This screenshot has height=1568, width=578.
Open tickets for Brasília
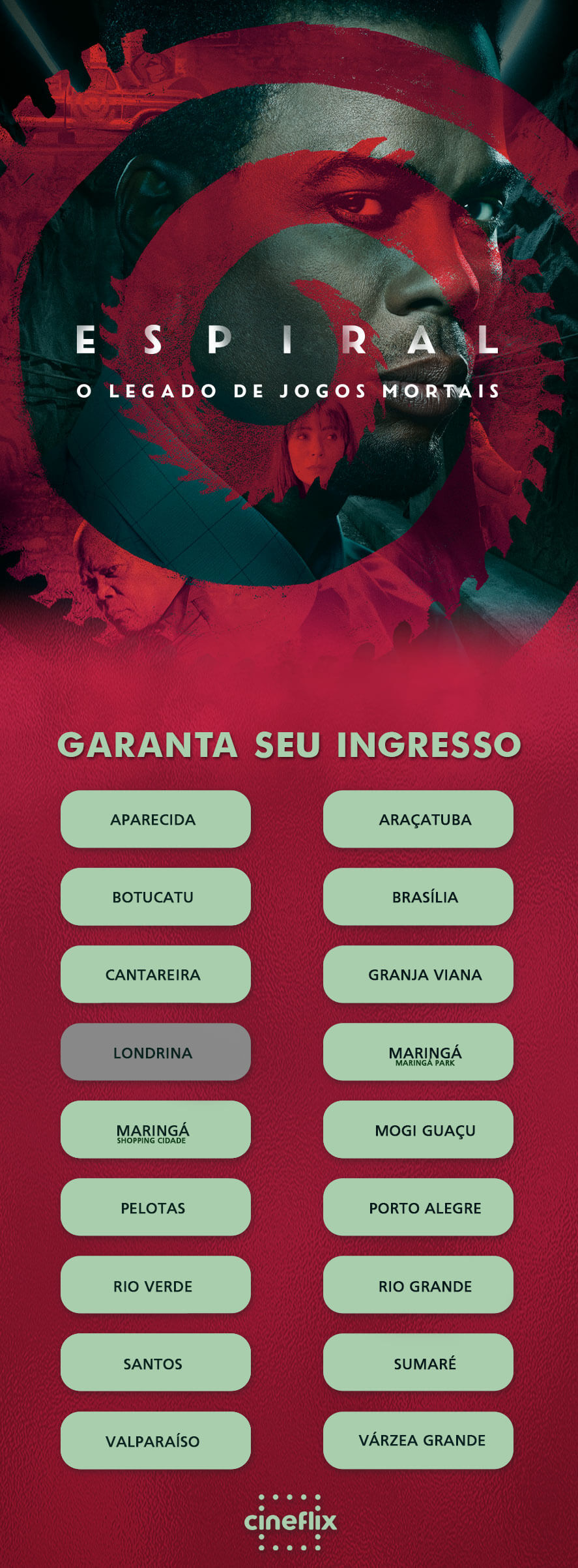(x=418, y=896)
